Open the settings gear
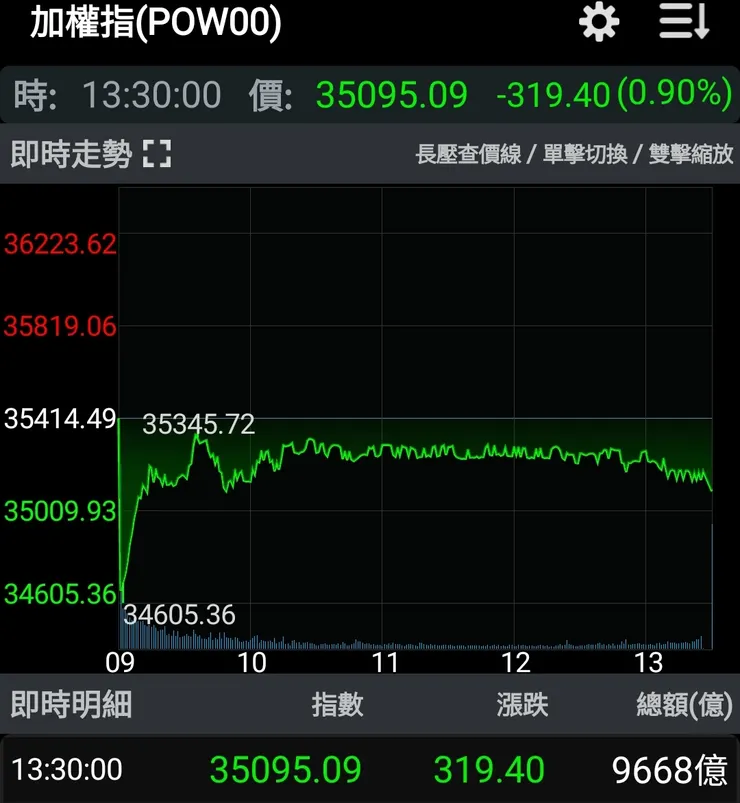Viewport: 740px width, 803px height. tap(599, 23)
